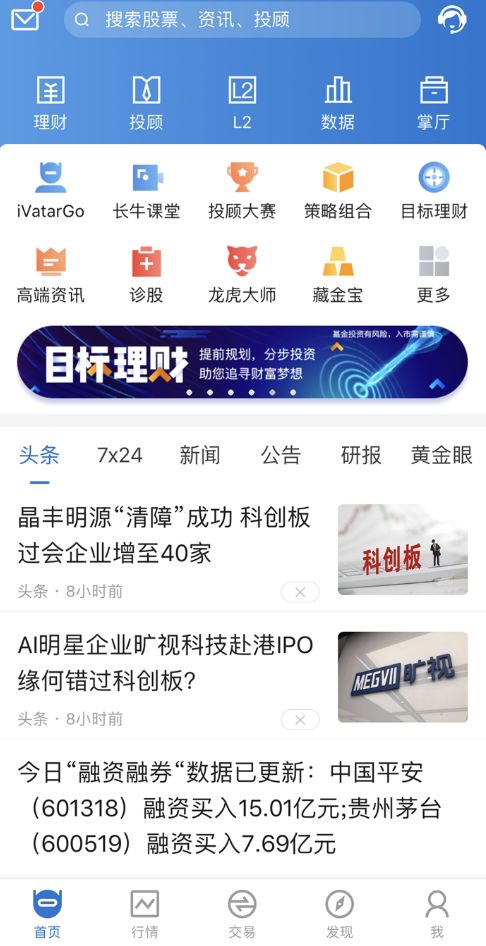Screen dimensions: 486x946
Task: Tap 更多 to show more features
Action: click(x=434, y=275)
